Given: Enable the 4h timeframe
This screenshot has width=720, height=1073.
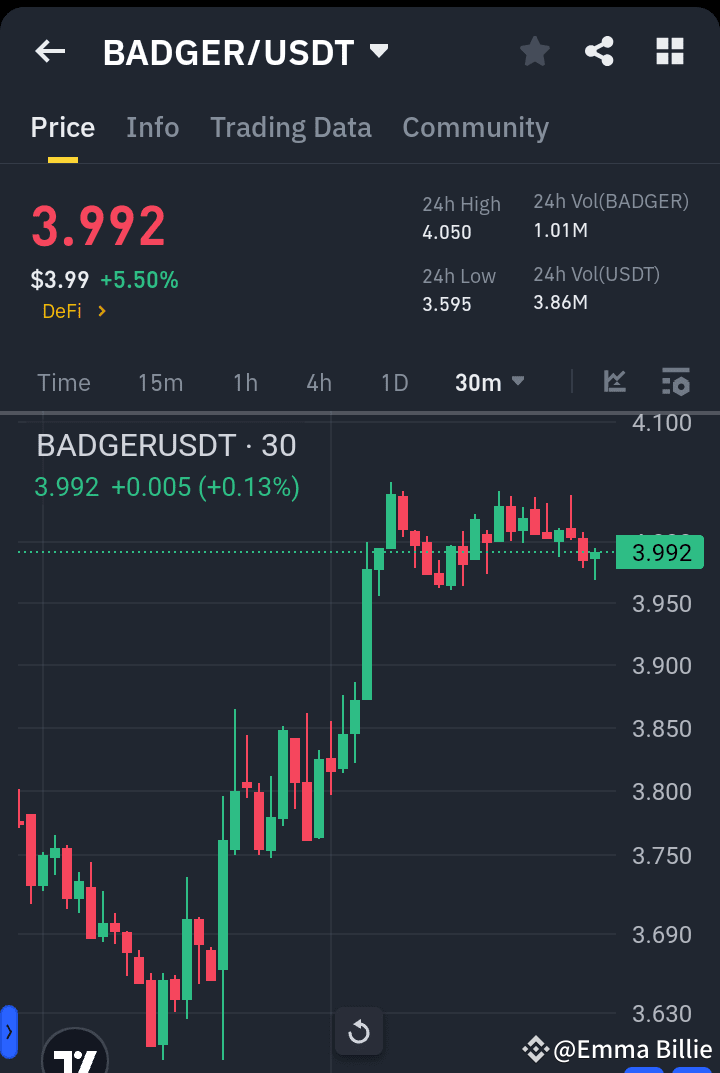Looking at the screenshot, I should (318, 381).
